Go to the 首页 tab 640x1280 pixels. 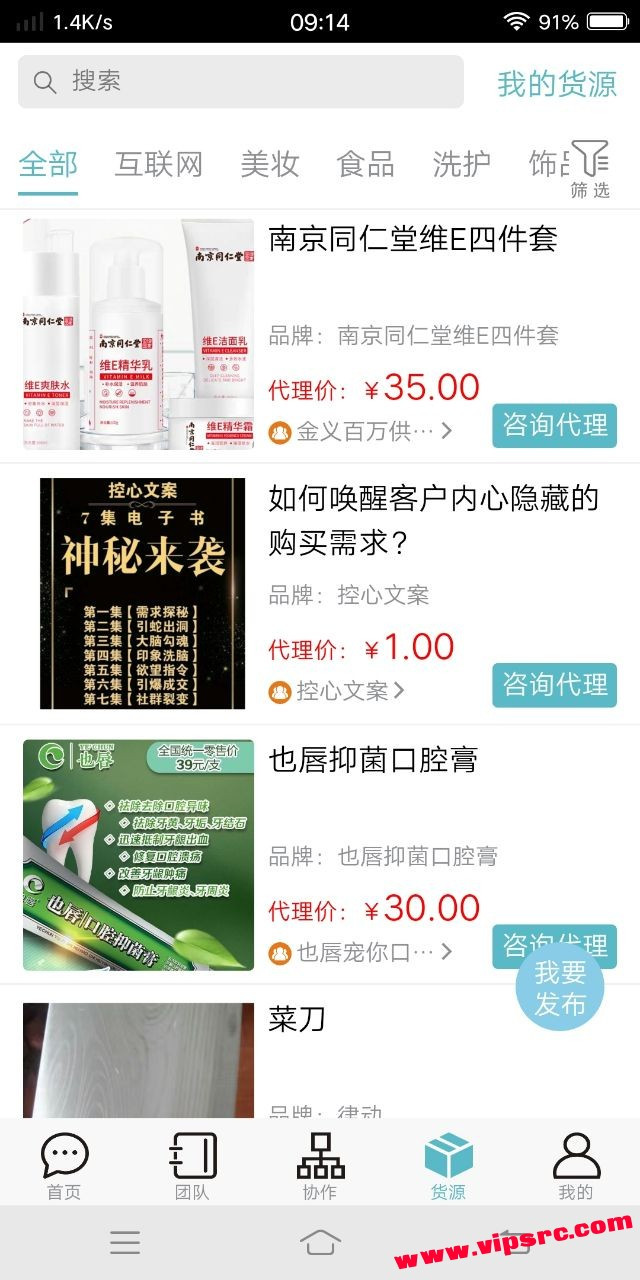tap(64, 1166)
